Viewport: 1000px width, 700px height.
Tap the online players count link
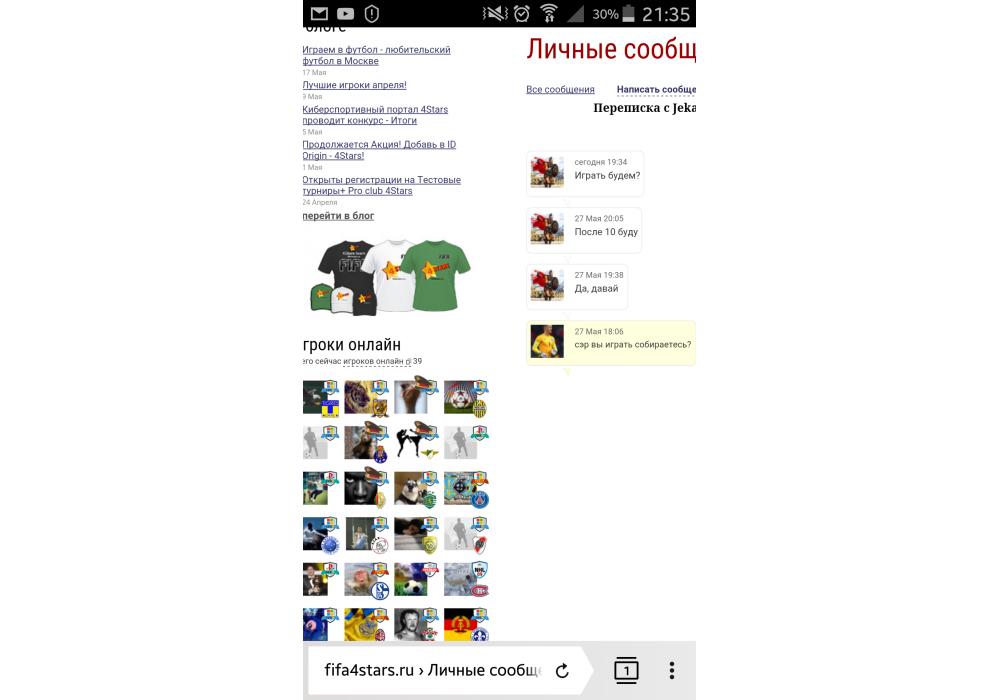[x=369, y=361]
